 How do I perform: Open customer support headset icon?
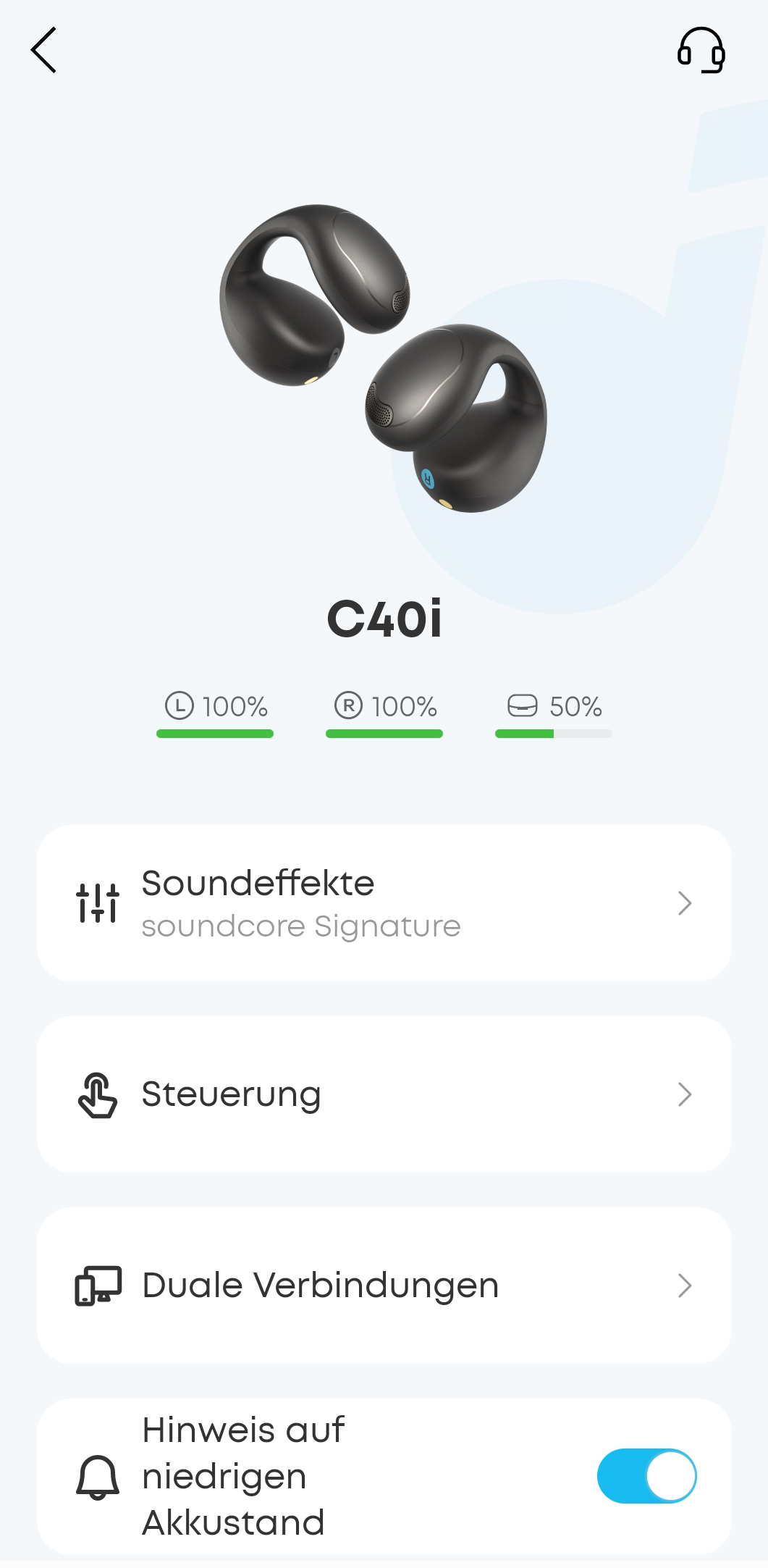[x=701, y=50]
